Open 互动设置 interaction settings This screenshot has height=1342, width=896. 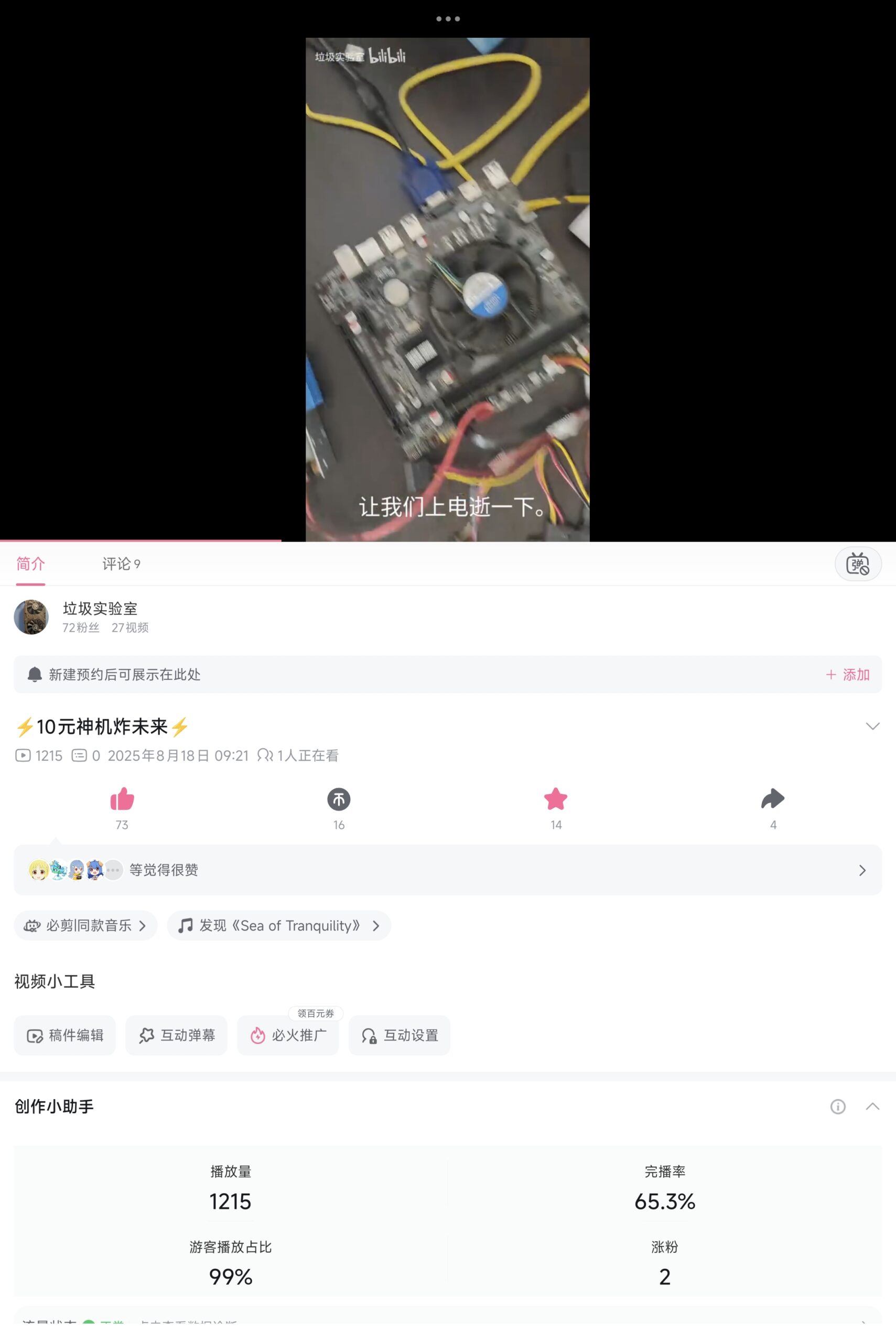[x=399, y=1036]
